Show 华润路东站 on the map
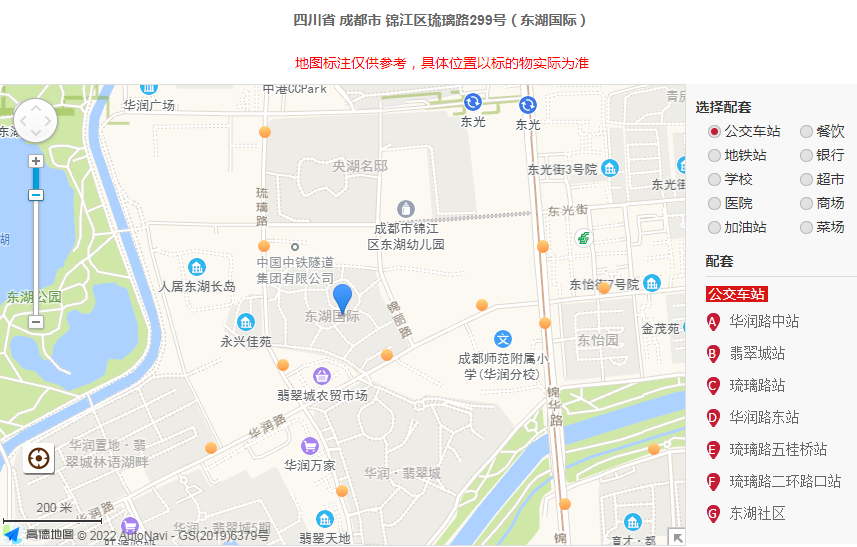 tap(763, 417)
